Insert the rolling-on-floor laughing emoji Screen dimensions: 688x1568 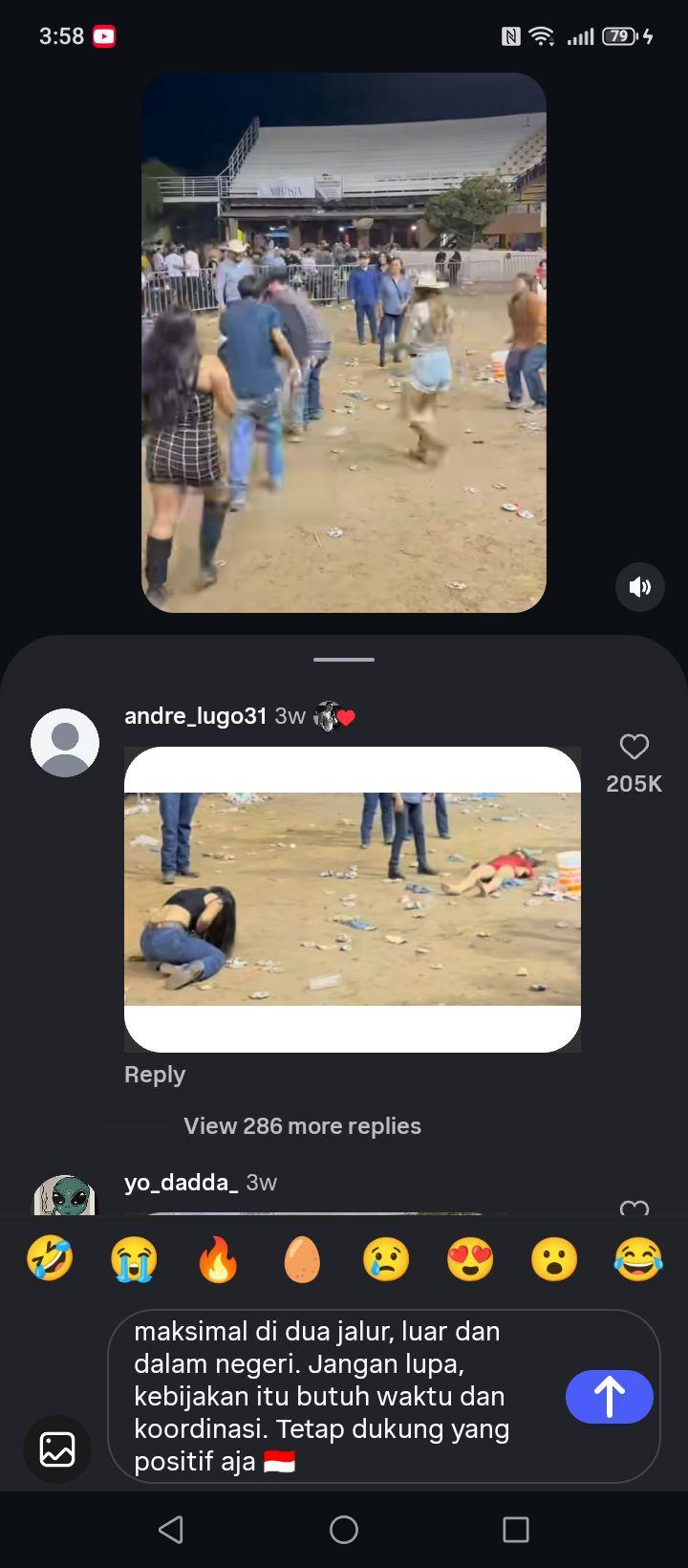coord(50,1259)
